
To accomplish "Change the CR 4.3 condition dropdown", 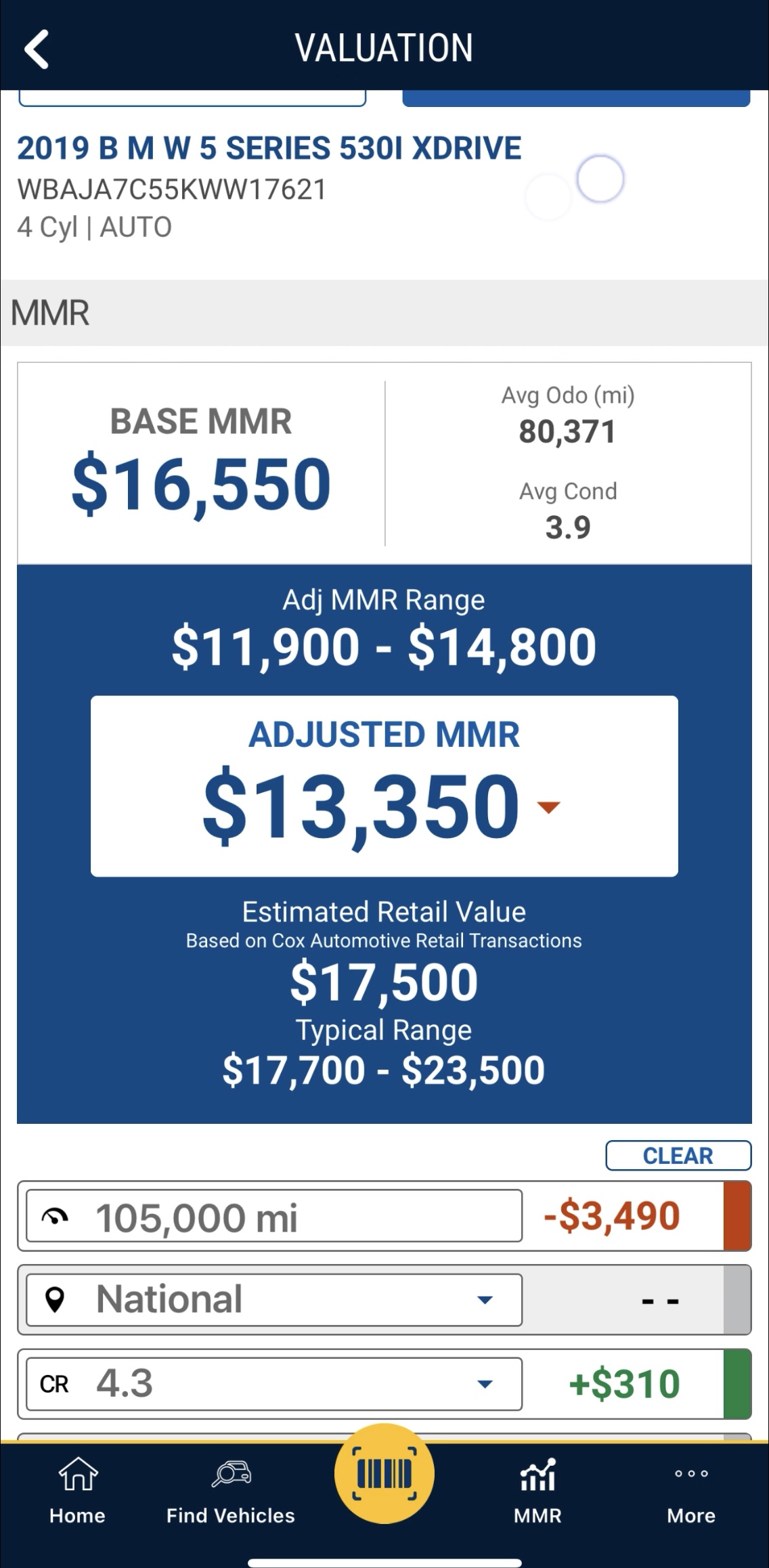I will [x=273, y=1383].
